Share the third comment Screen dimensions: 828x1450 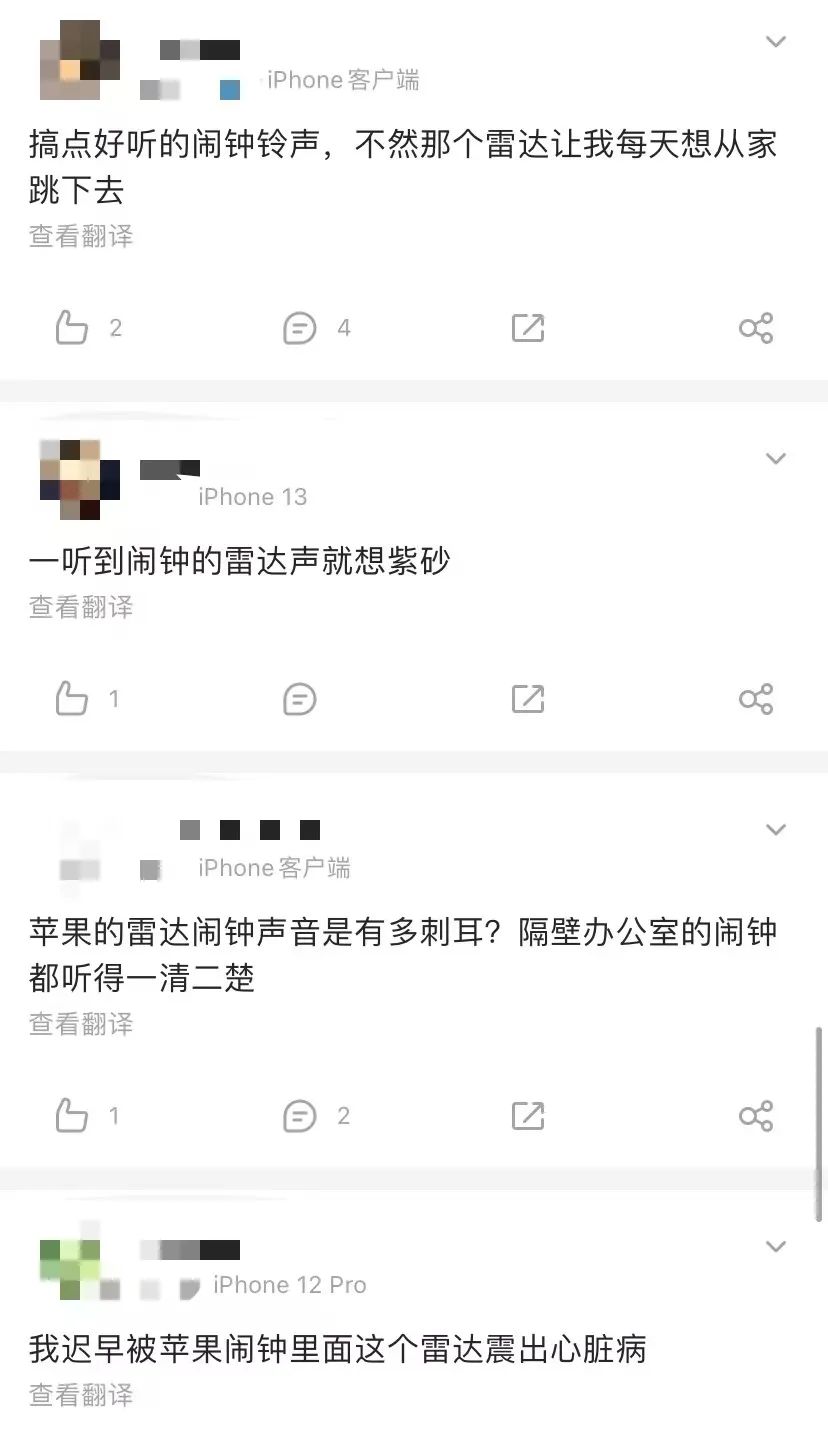(755, 1115)
